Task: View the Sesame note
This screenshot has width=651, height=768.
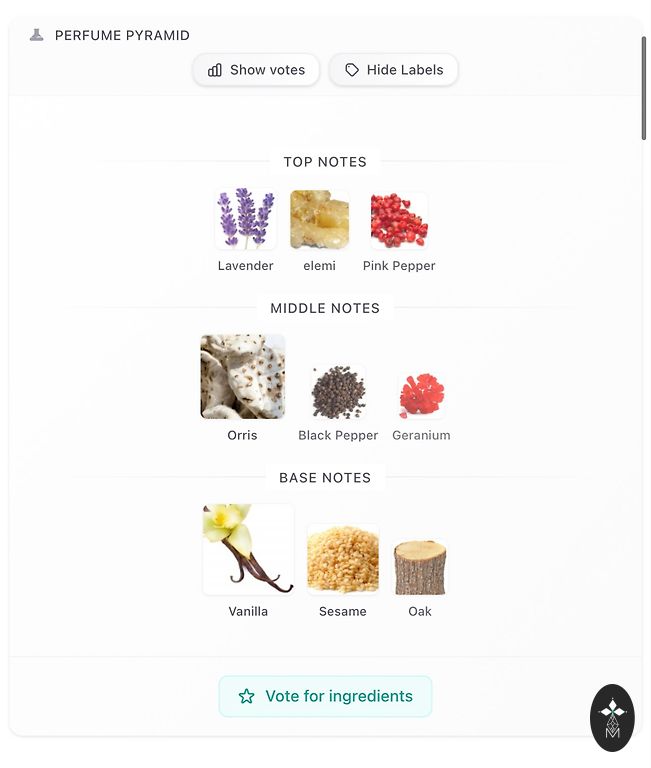Action: pyautogui.click(x=342, y=560)
